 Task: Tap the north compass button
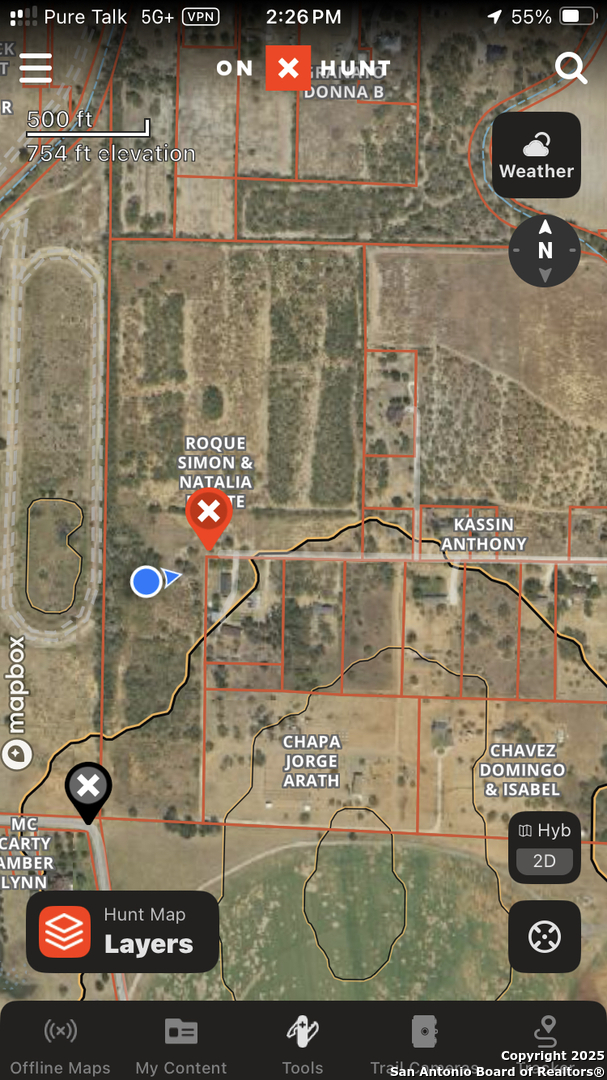545,251
